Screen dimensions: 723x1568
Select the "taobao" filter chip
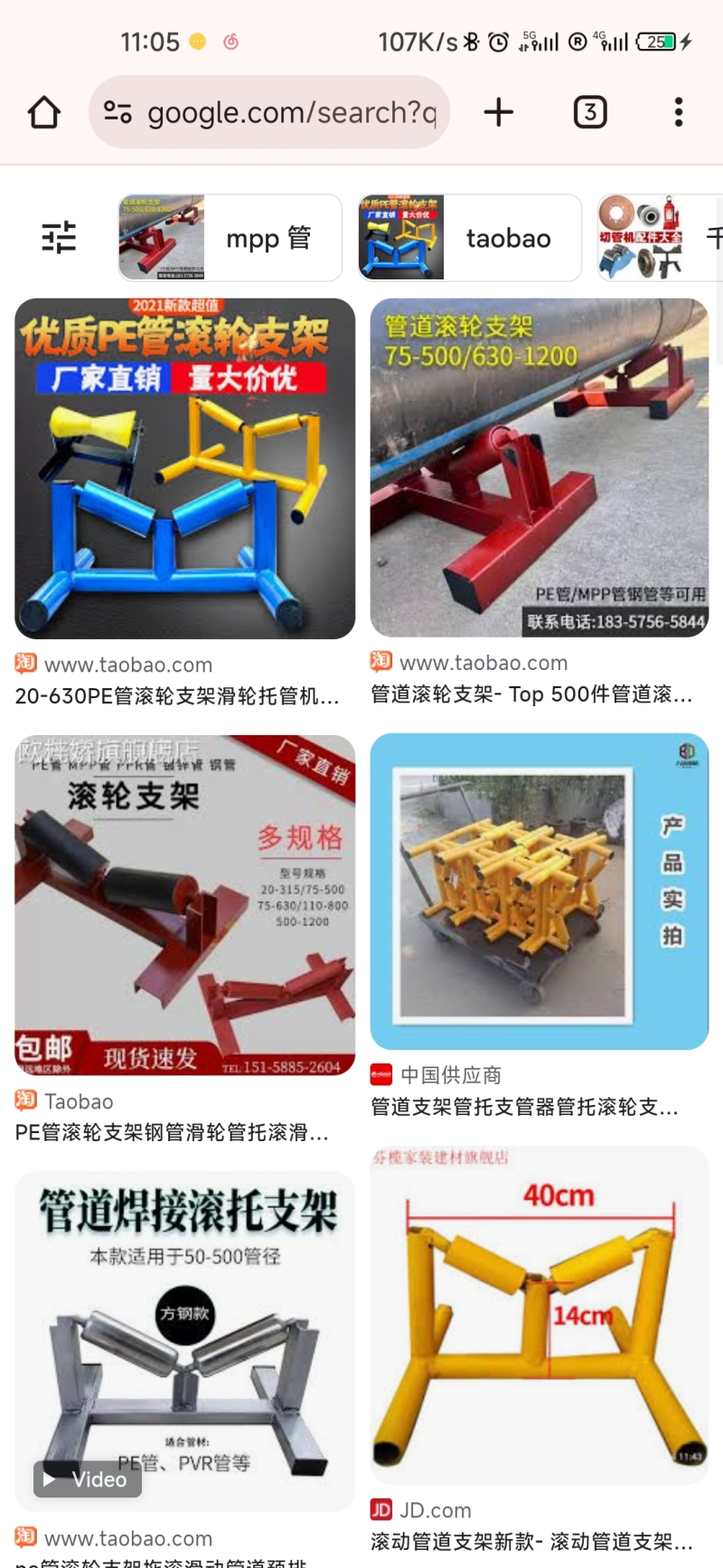coord(470,238)
